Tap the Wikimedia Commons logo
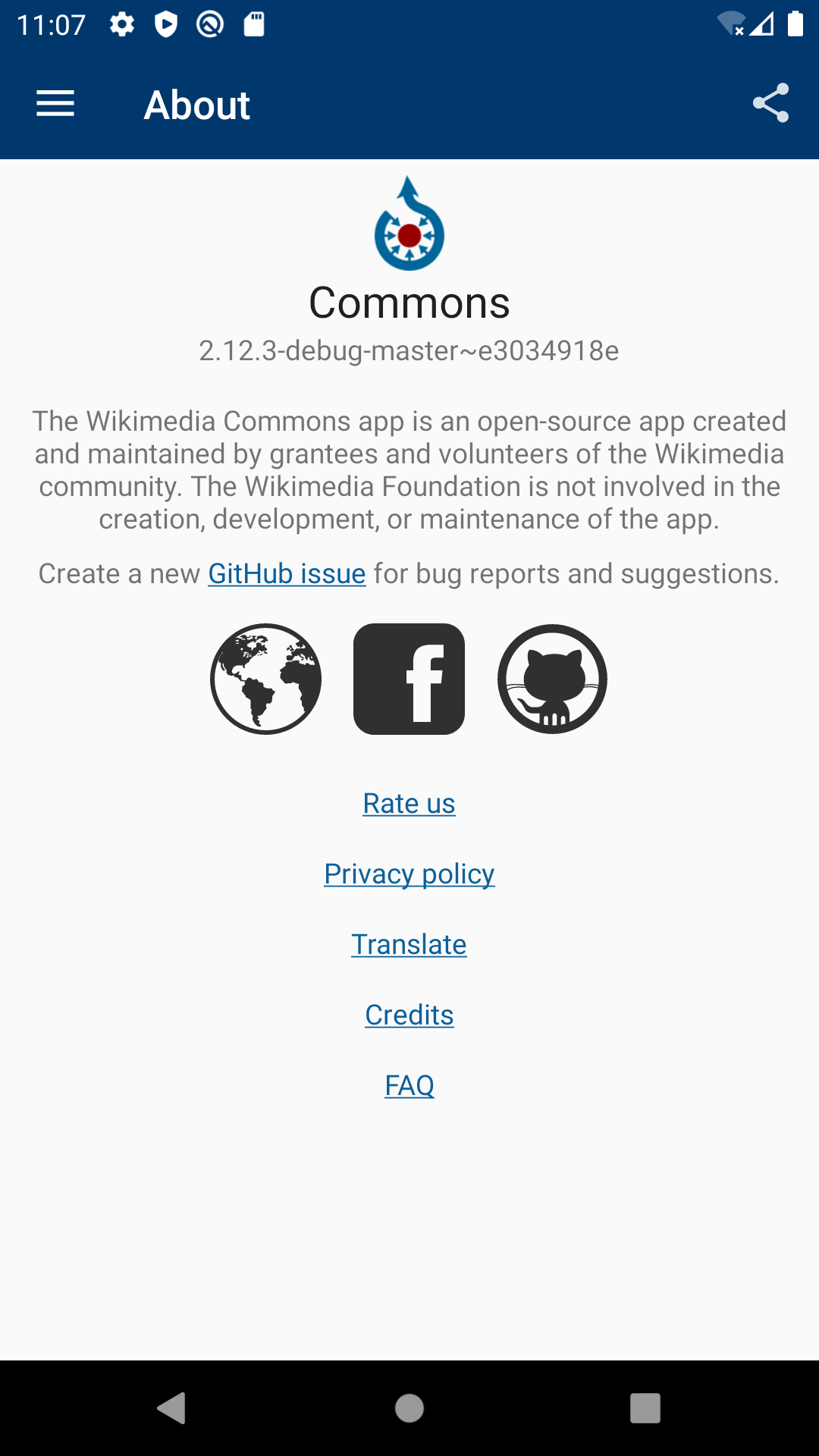819x1456 pixels. click(x=409, y=225)
